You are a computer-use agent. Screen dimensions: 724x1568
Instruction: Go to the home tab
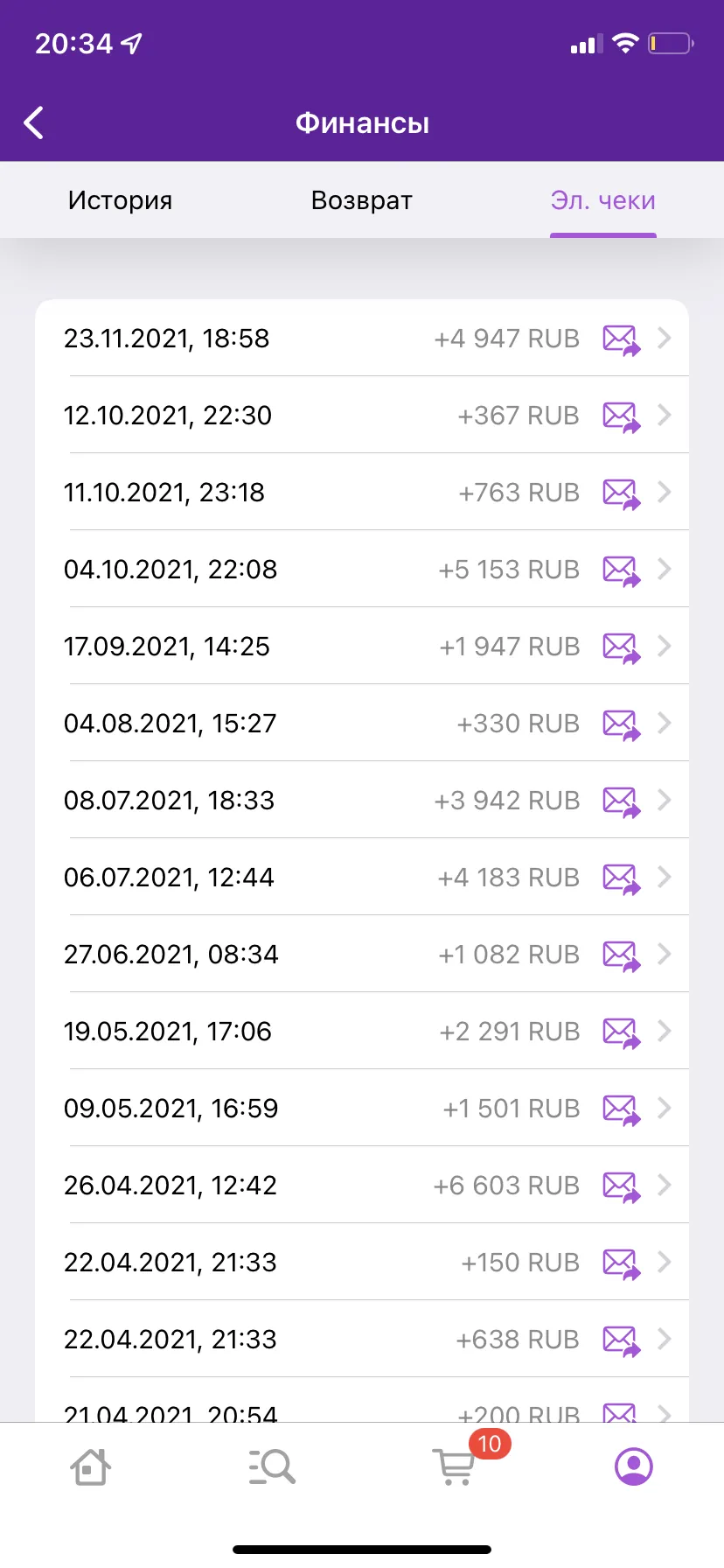(90, 1466)
